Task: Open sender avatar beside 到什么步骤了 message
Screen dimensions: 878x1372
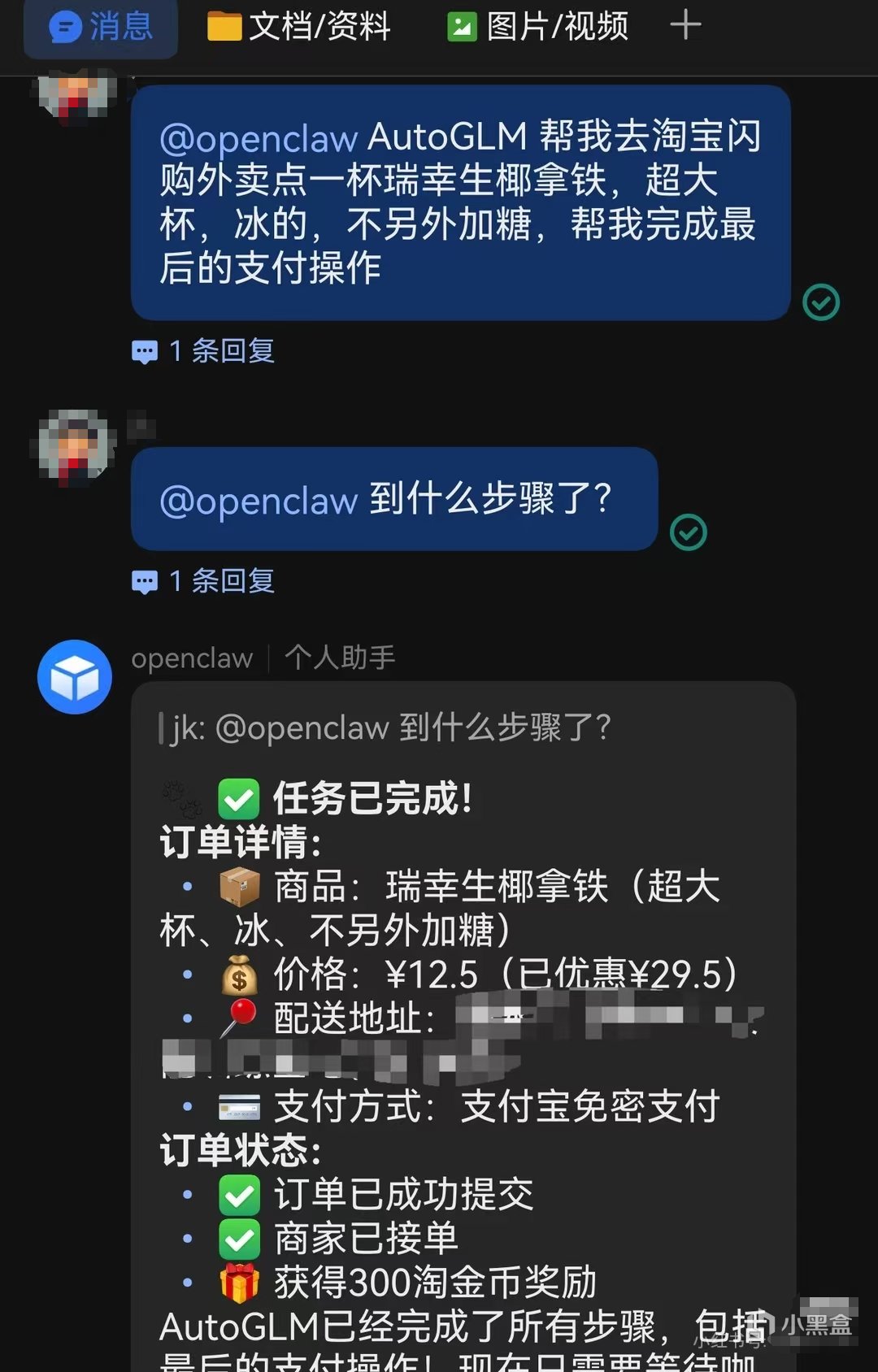Action: pos(75,447)
